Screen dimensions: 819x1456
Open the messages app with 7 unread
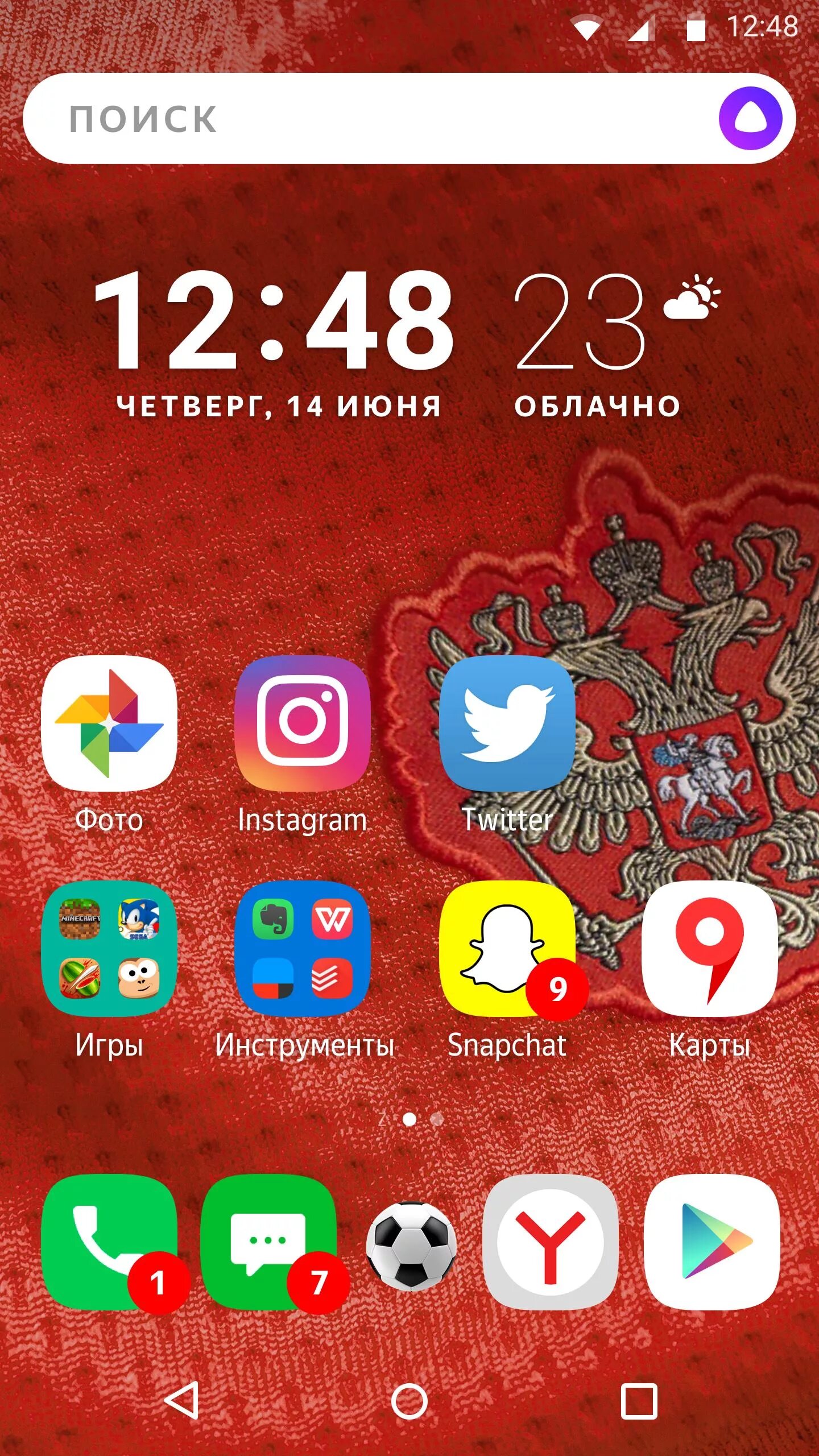pyautogui.click(x=268, y=1242)
